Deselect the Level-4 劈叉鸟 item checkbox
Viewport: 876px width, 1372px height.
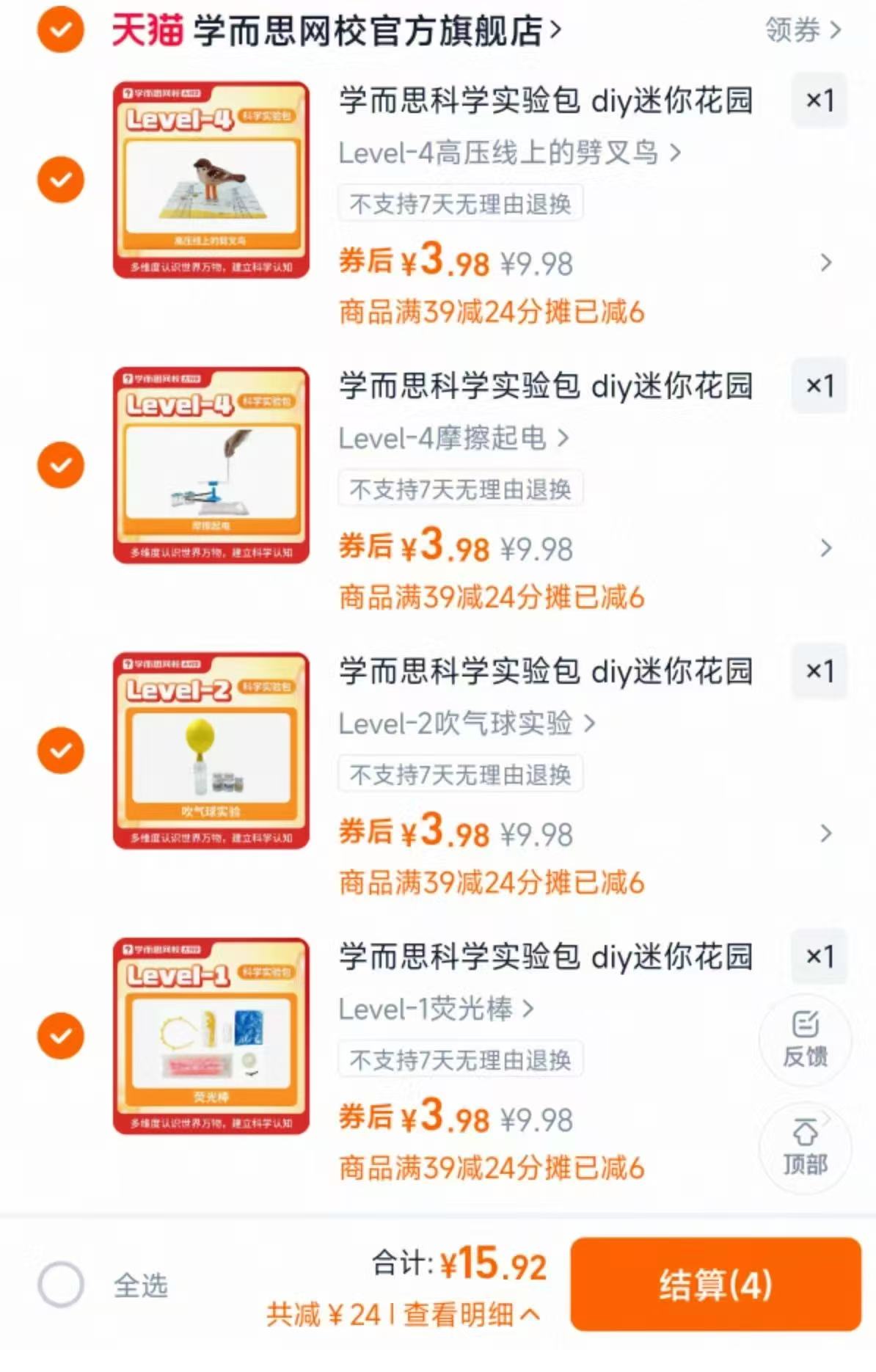tap(59, 178)
